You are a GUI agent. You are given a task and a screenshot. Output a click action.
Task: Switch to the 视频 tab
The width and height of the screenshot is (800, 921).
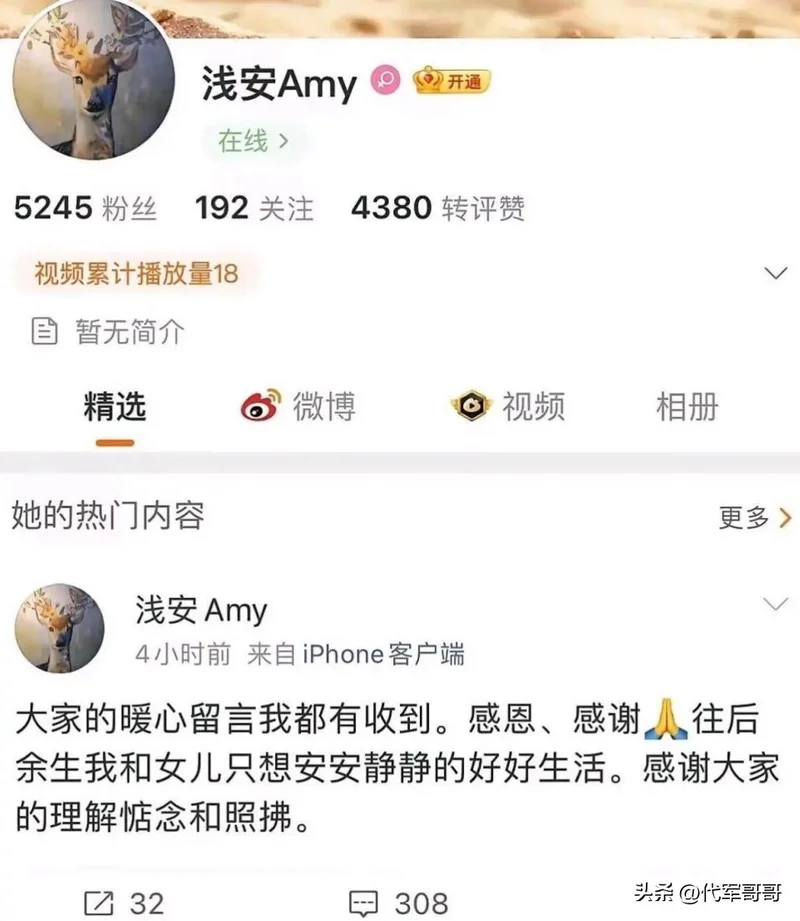(x=508, y=407)
